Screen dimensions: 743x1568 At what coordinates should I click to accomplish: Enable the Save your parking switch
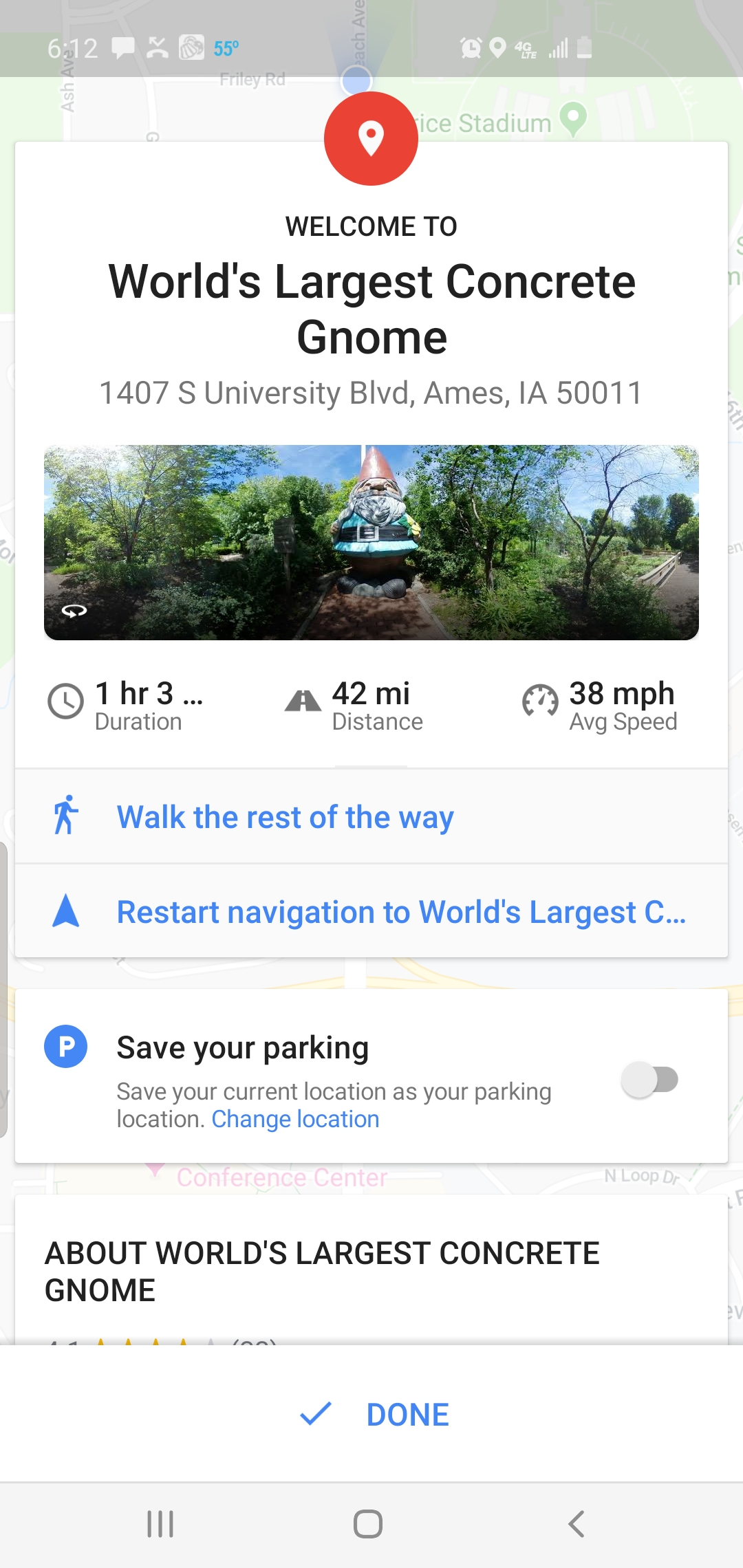point(649,1080)
